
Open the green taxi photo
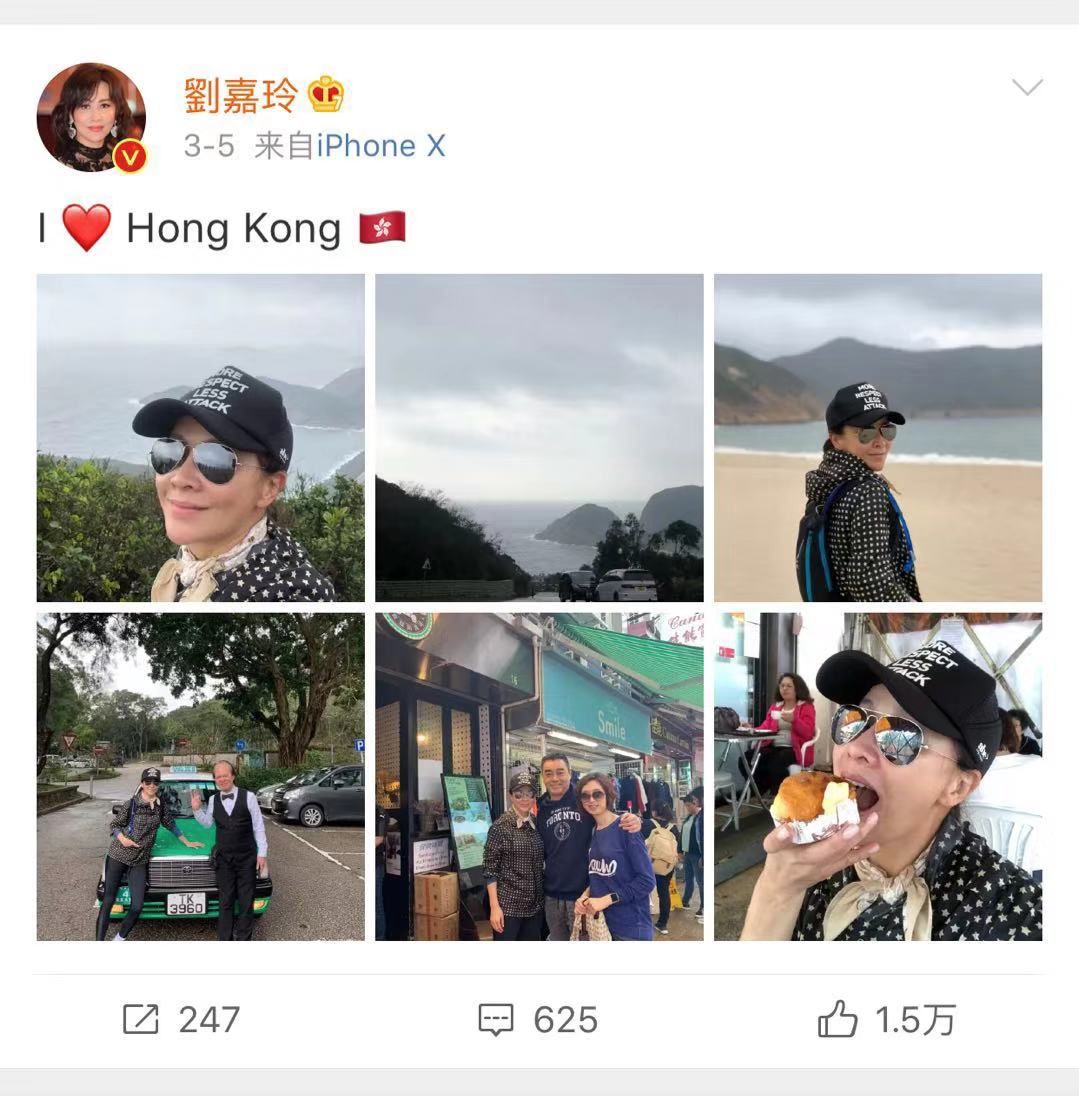[x=200, y=777]
